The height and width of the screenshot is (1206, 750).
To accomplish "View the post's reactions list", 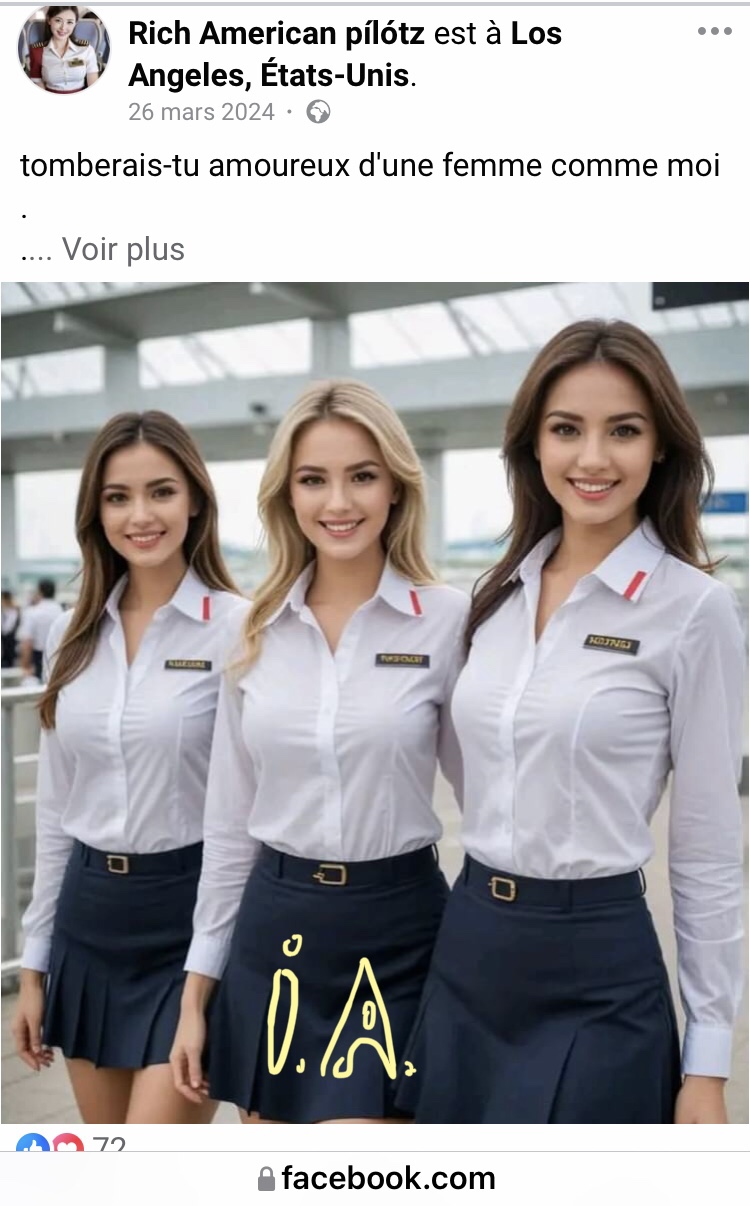I will point(70,1142).
